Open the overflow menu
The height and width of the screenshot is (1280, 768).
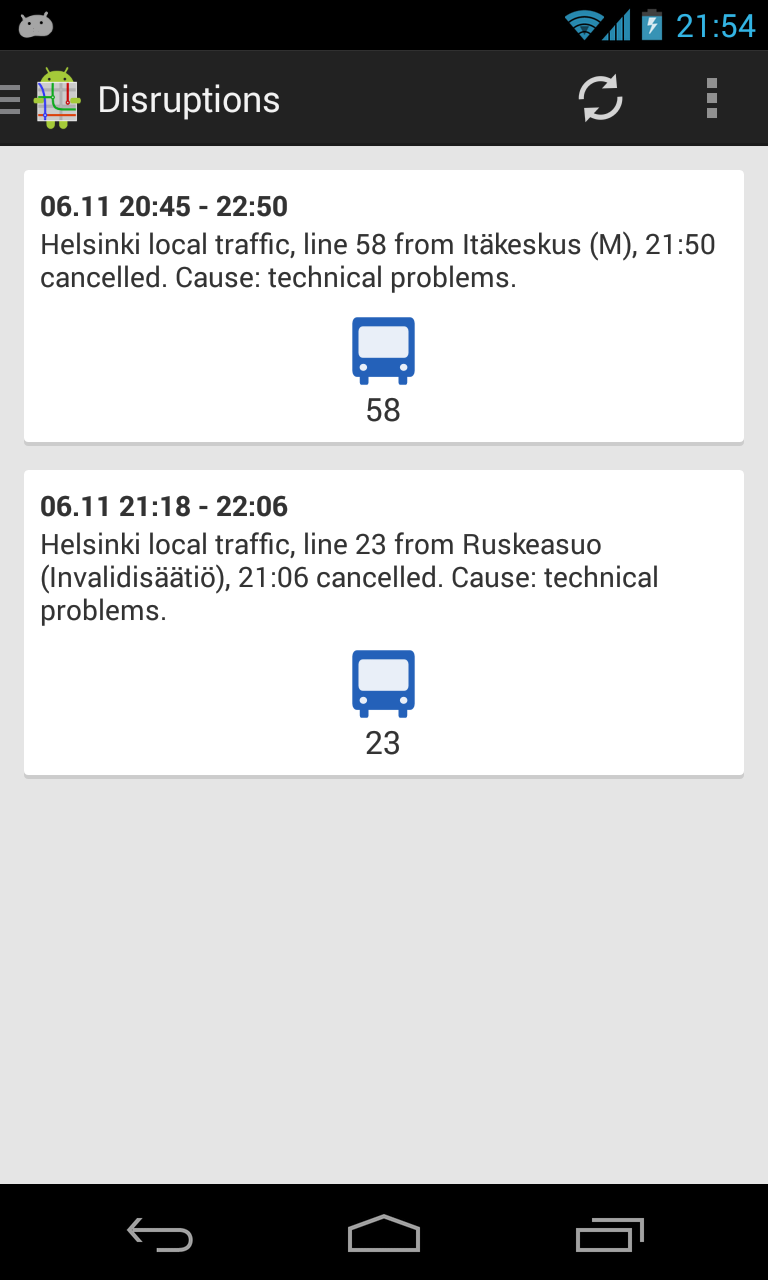tap(712, 99)
